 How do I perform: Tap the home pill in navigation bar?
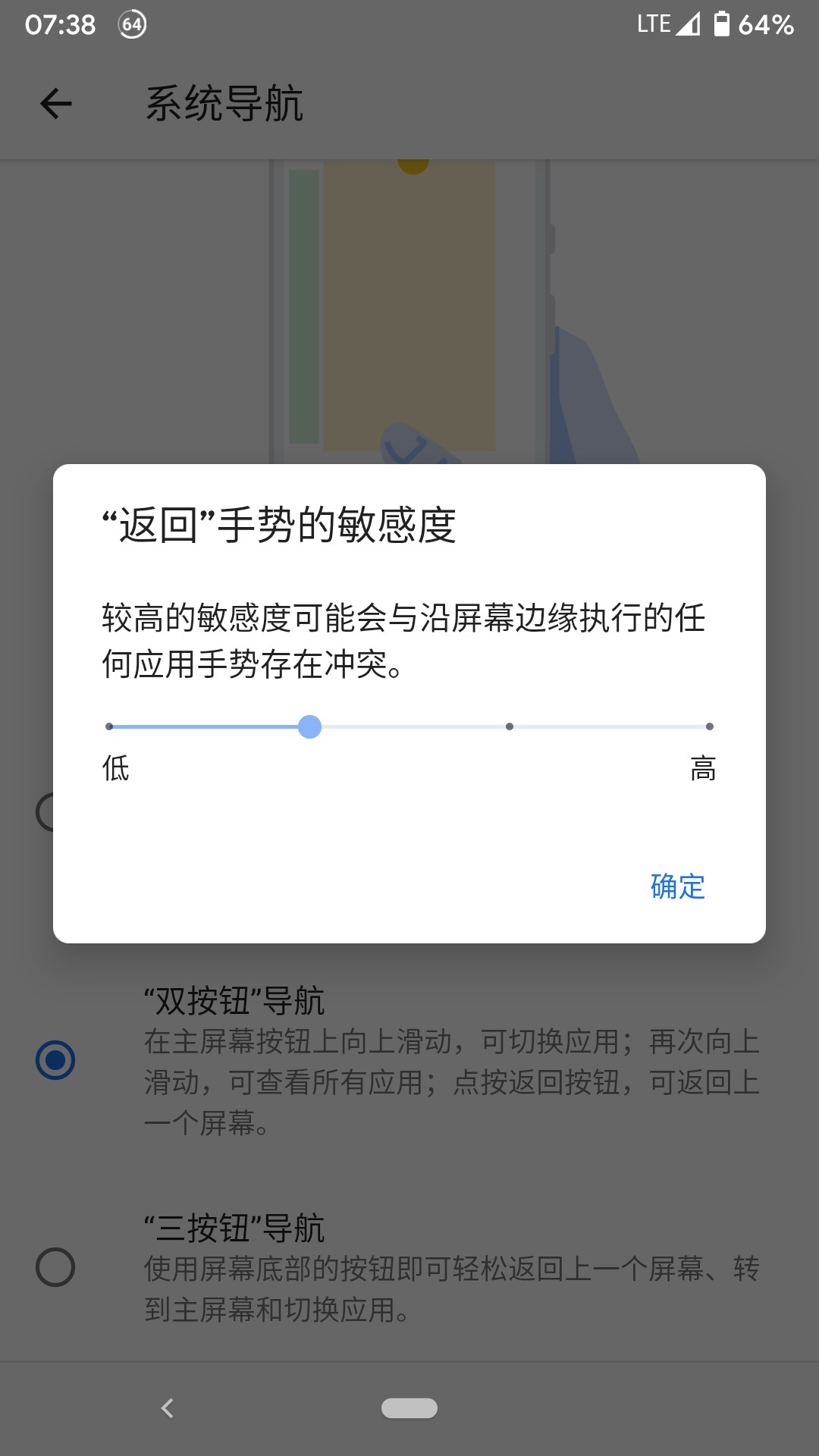point(409,1408)
